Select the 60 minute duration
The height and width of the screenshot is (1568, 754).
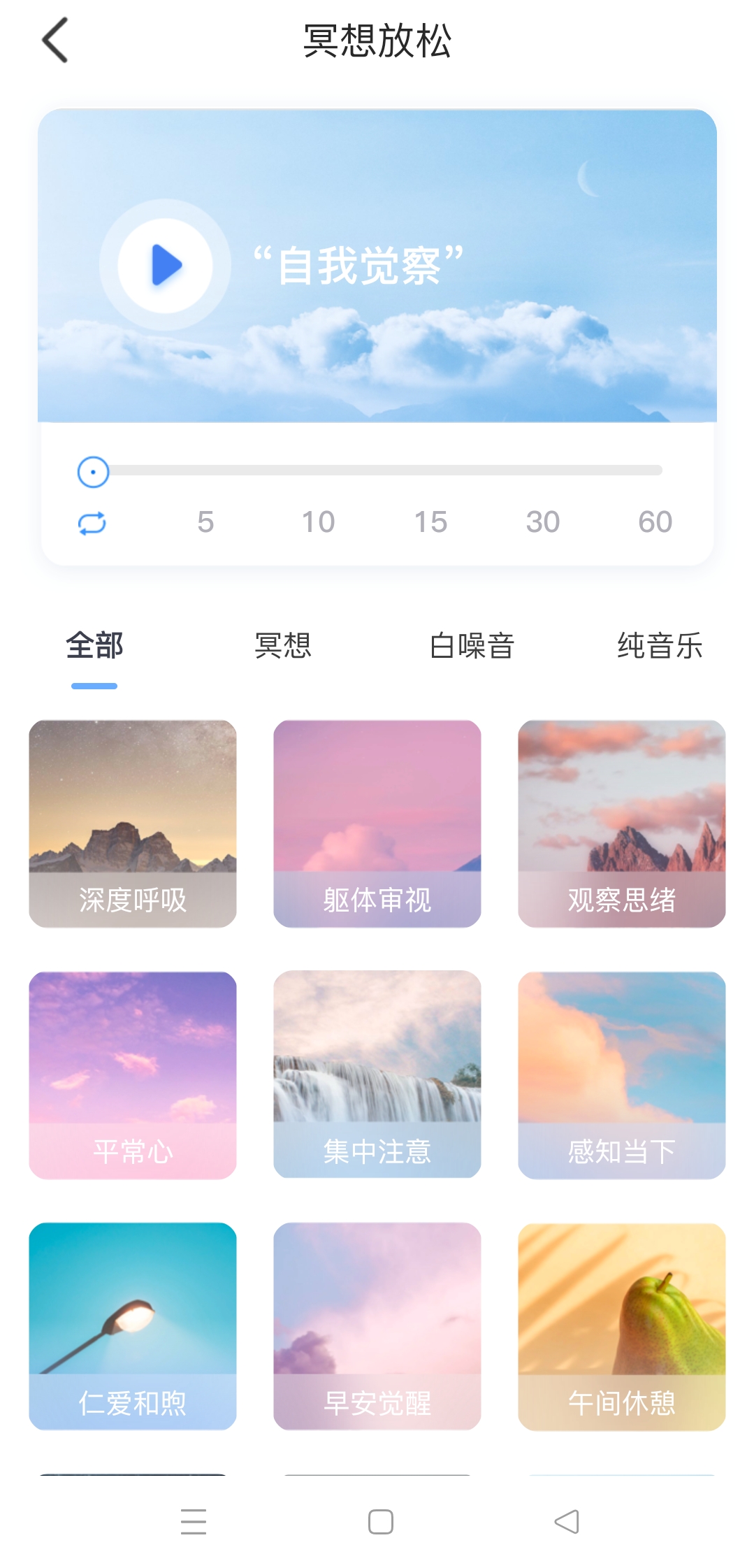pos(655,522)
